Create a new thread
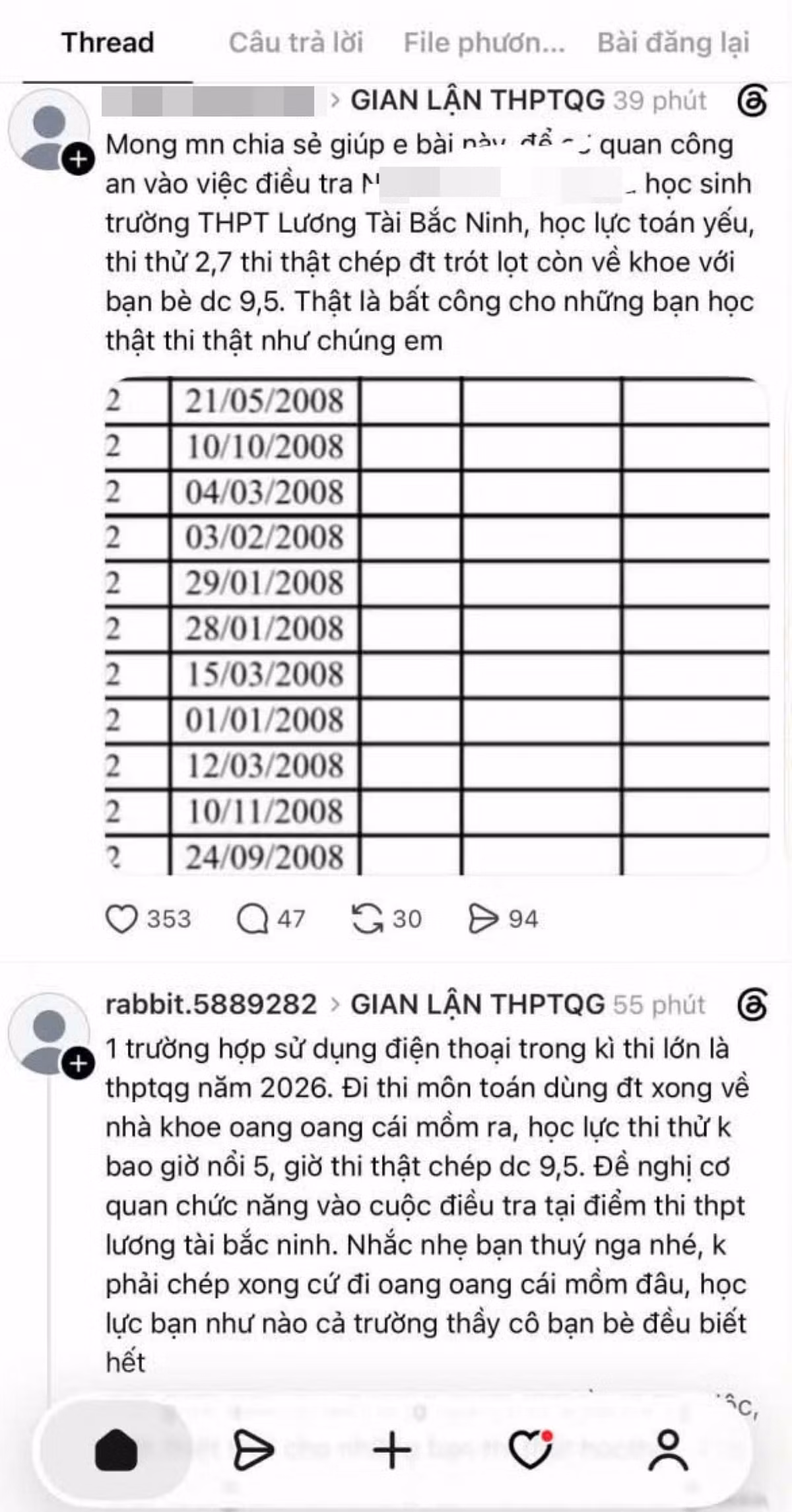 click(x=392, y=1450)
